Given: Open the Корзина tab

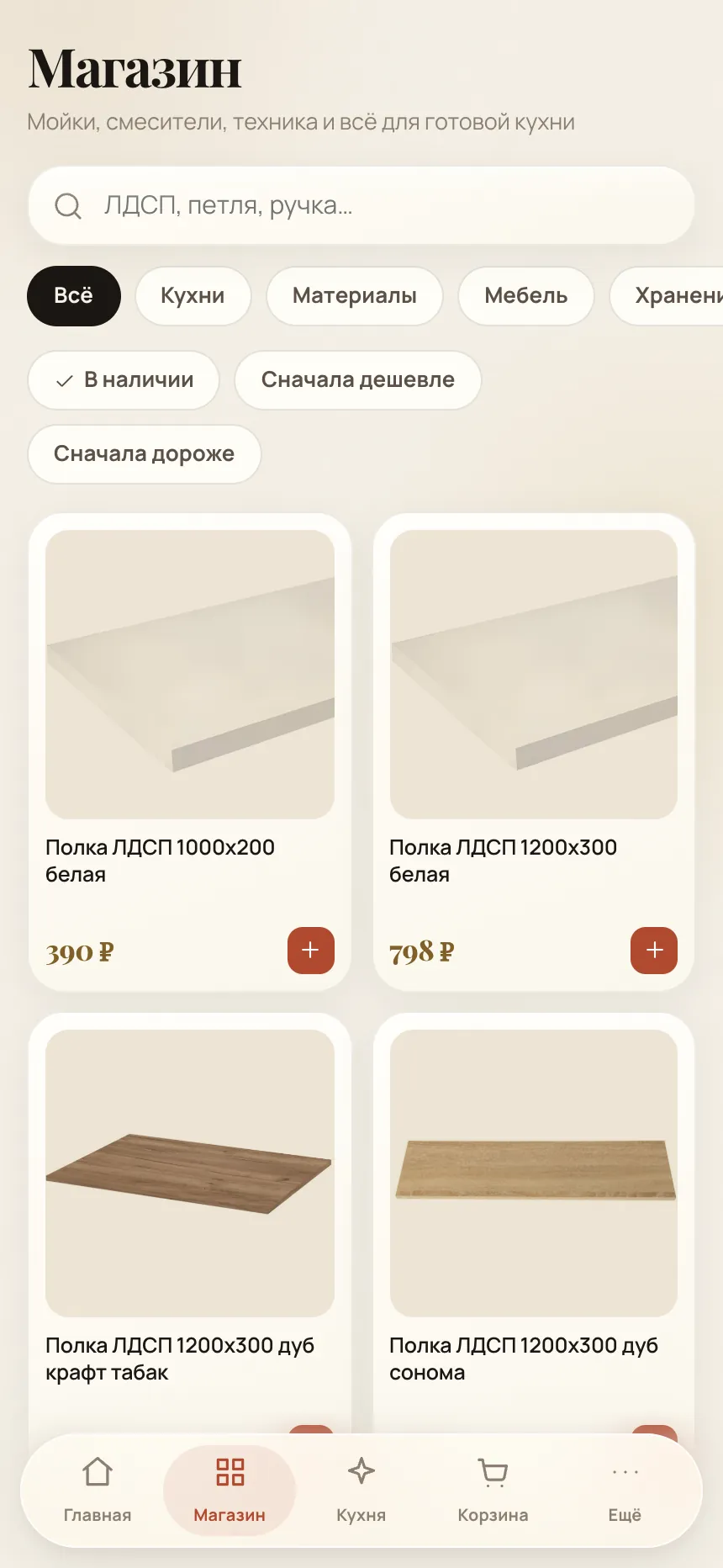Looking at the screenshot, I should pyautogui.click(x=493, y=1491).
